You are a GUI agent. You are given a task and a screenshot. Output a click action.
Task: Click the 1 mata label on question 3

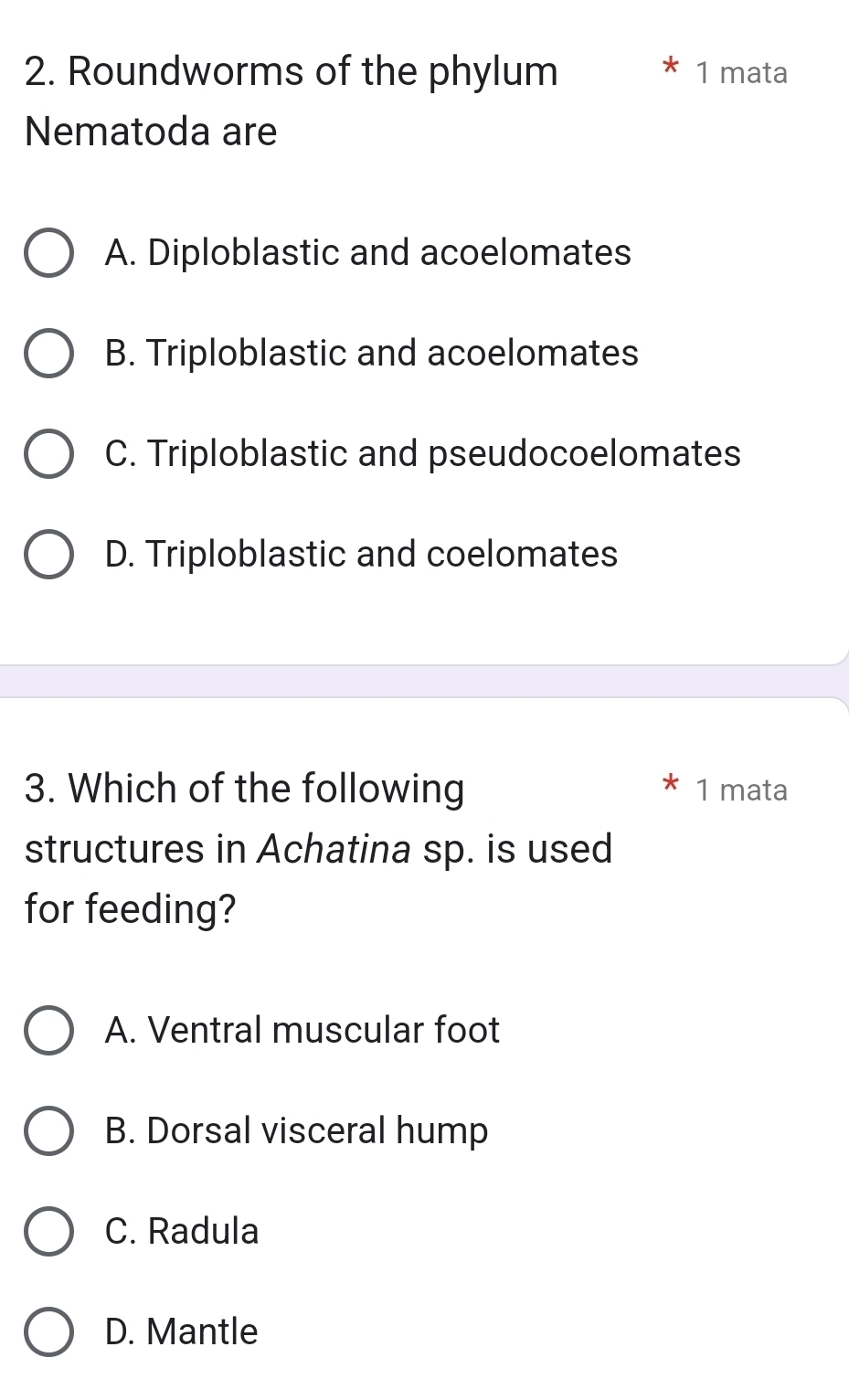(x=740, y=790)
